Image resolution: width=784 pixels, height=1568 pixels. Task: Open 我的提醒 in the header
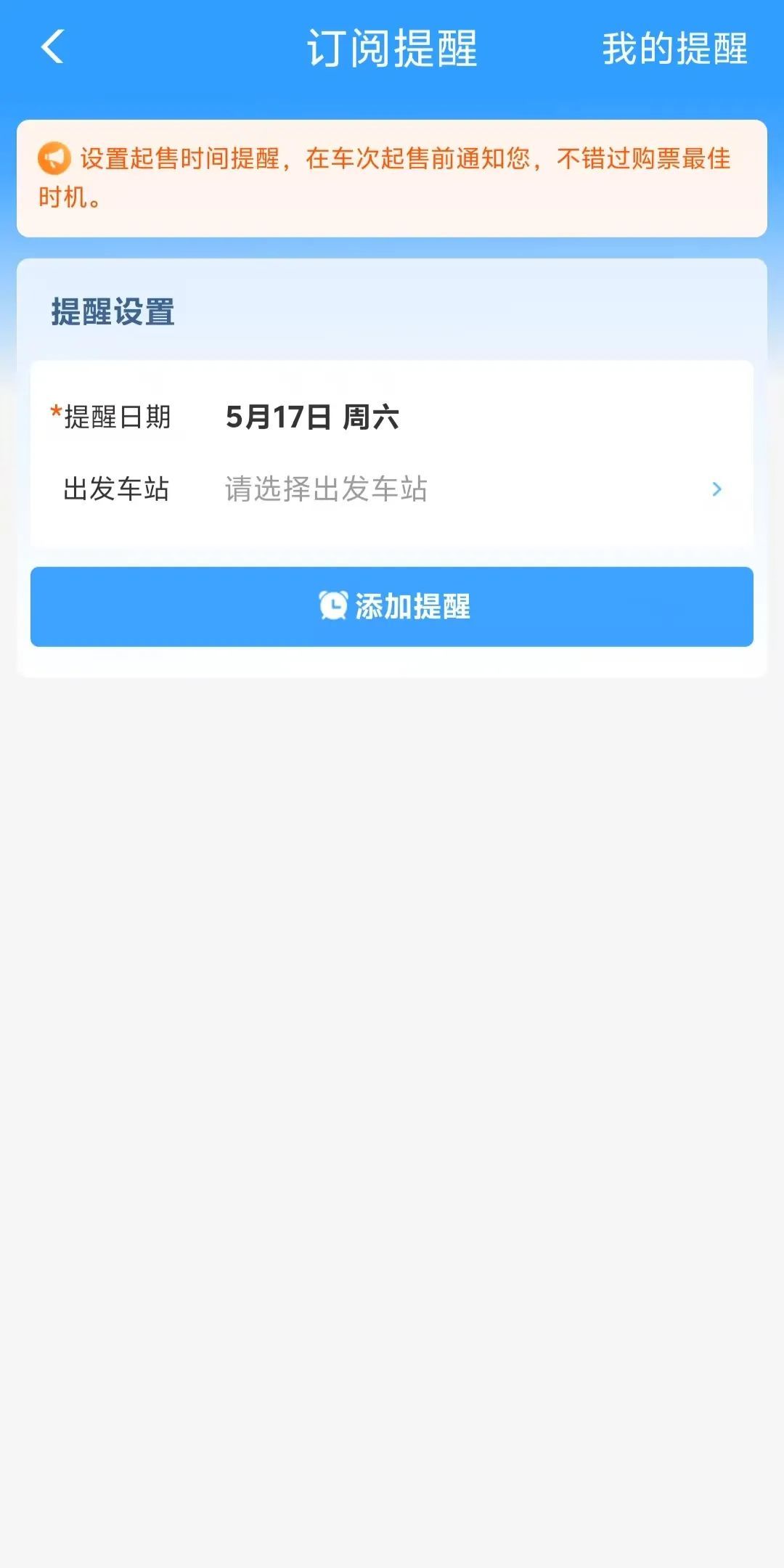[x=674, y=49]
